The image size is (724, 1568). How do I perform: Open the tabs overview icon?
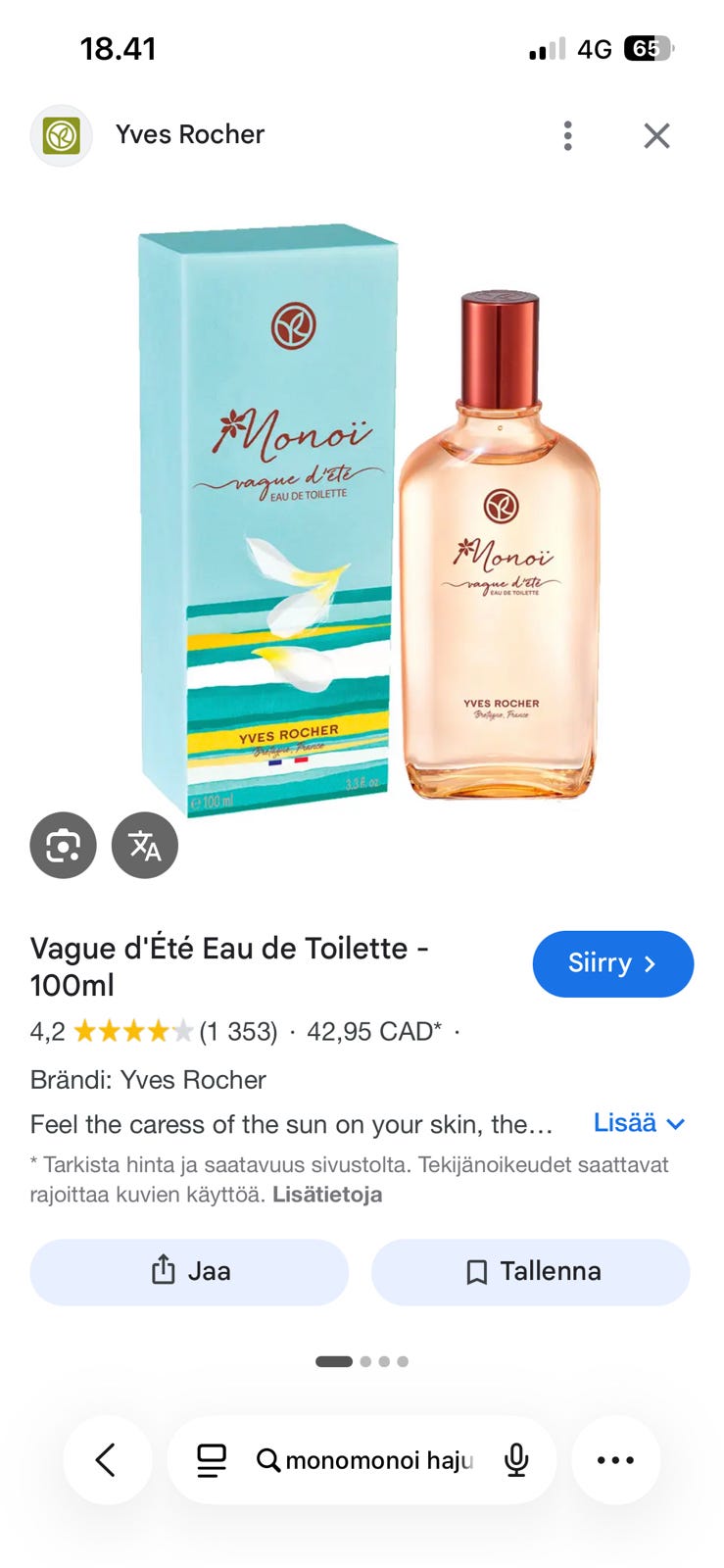click(212, 1460)
